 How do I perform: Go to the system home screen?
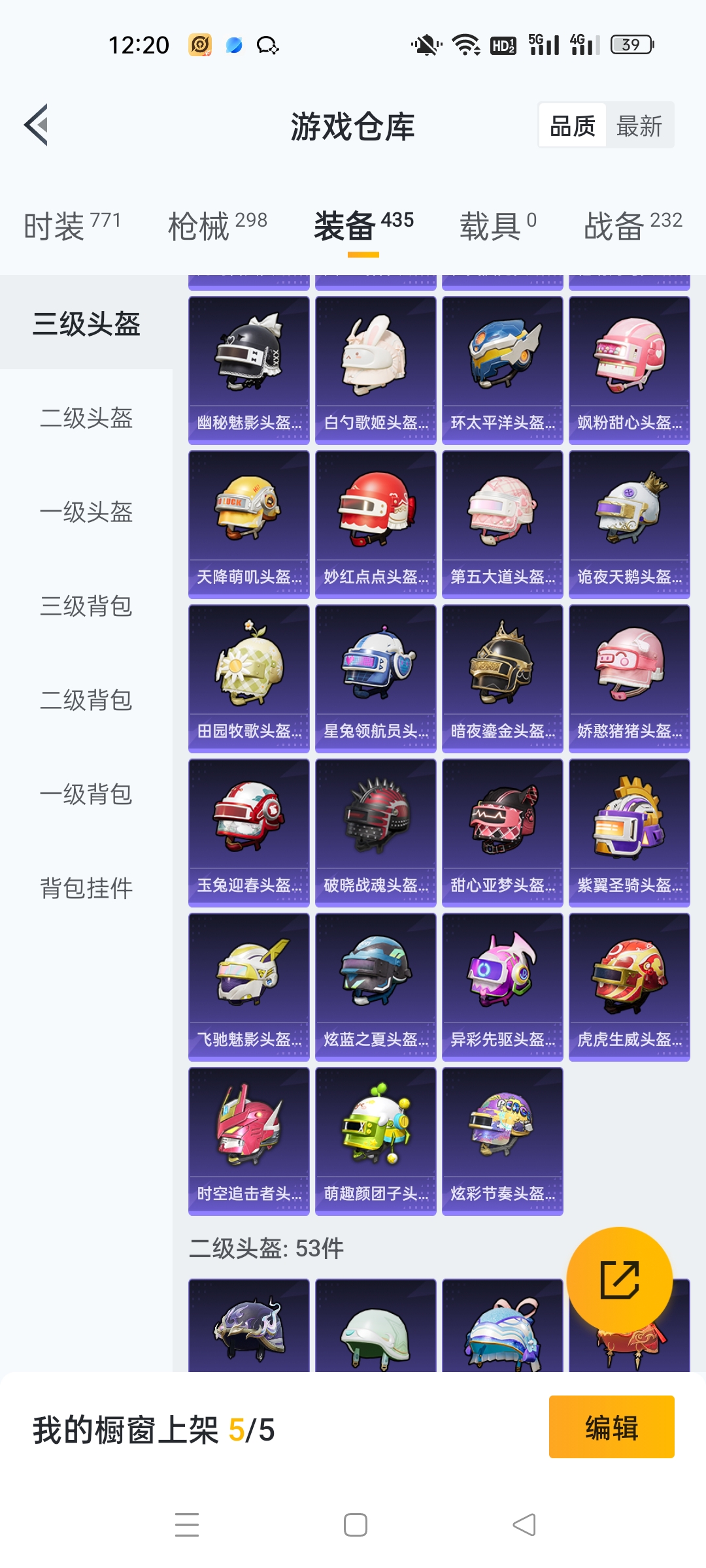355,1525
